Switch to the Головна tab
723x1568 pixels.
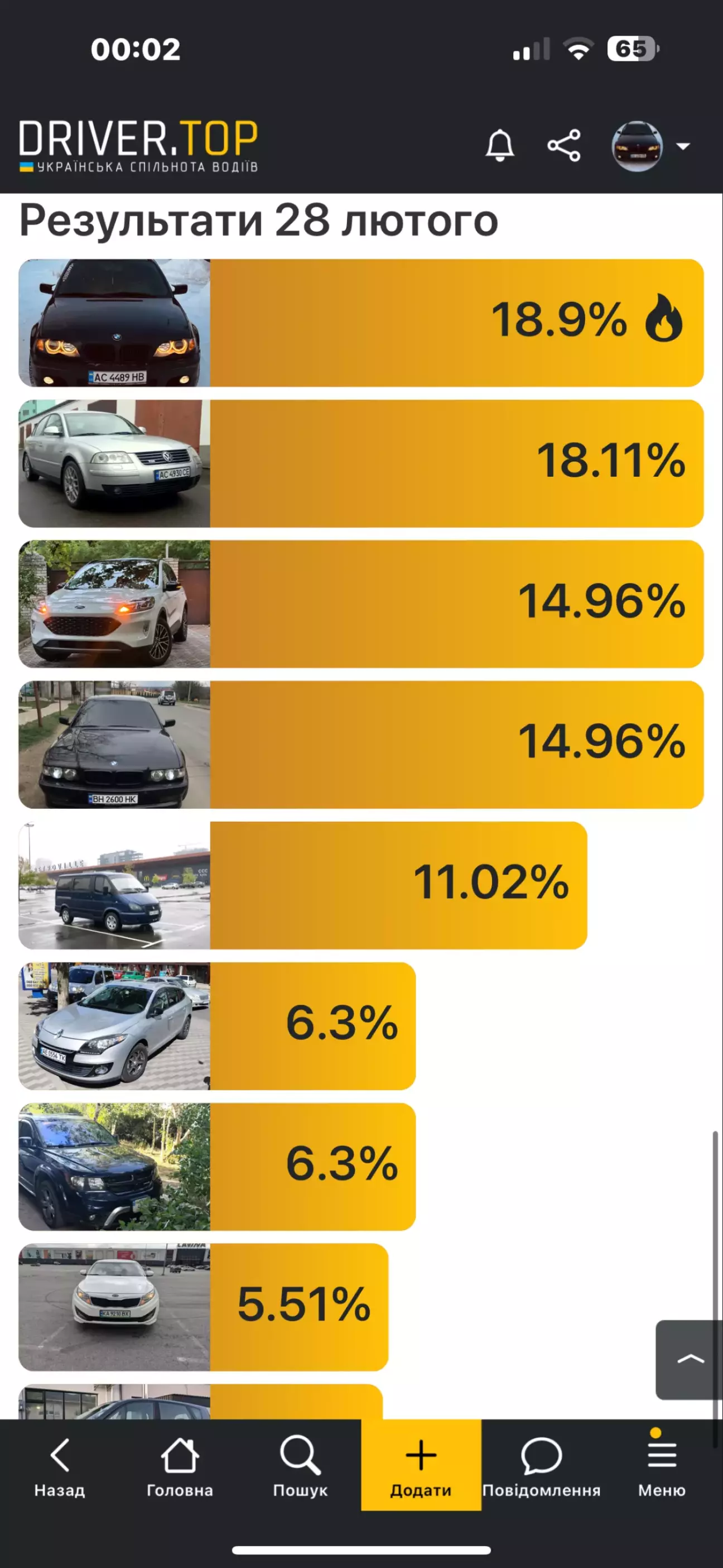coord(180,1466)
